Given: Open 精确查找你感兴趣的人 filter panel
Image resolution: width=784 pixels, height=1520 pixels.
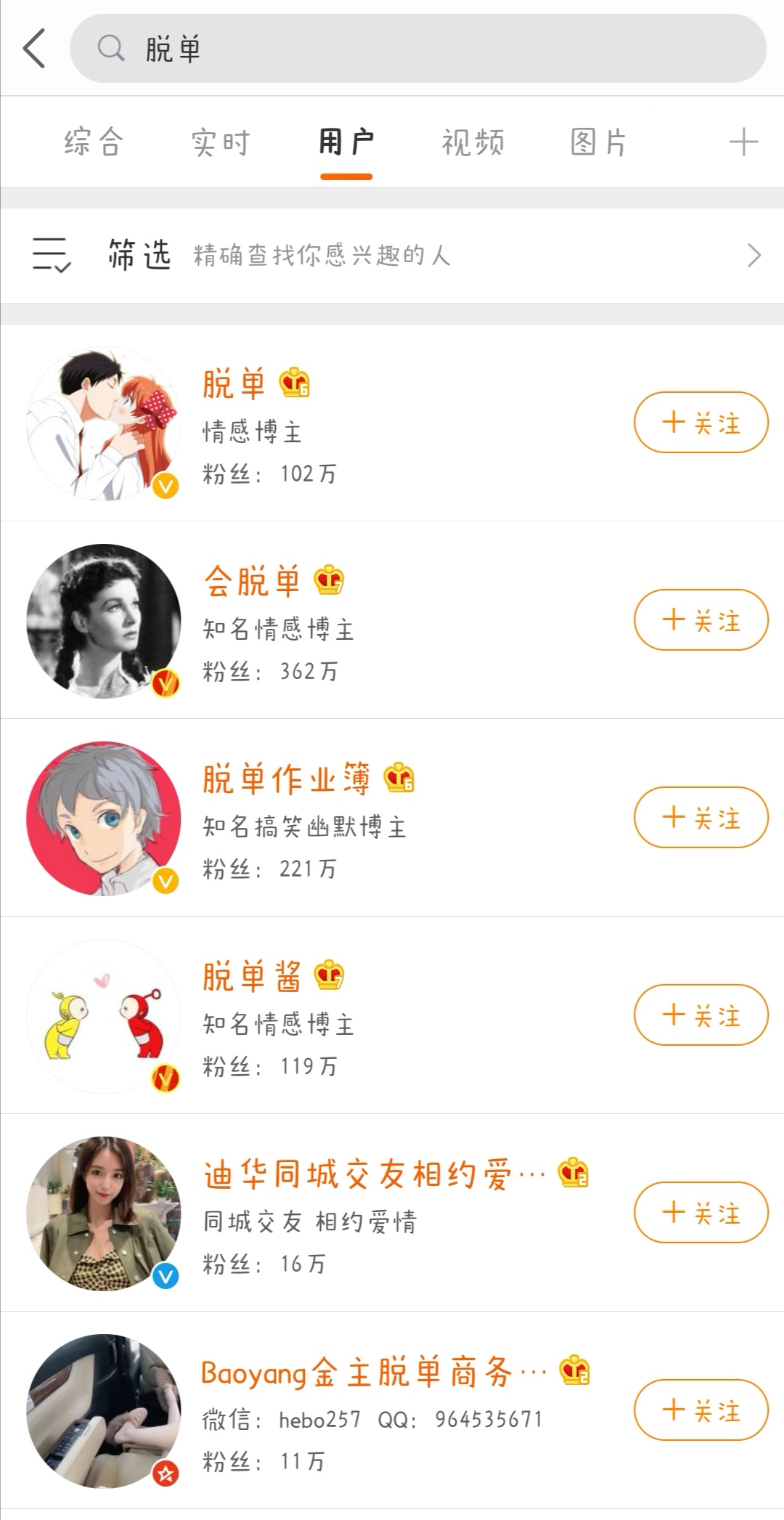Looking at the screenshot, I should tap(319, 256).
